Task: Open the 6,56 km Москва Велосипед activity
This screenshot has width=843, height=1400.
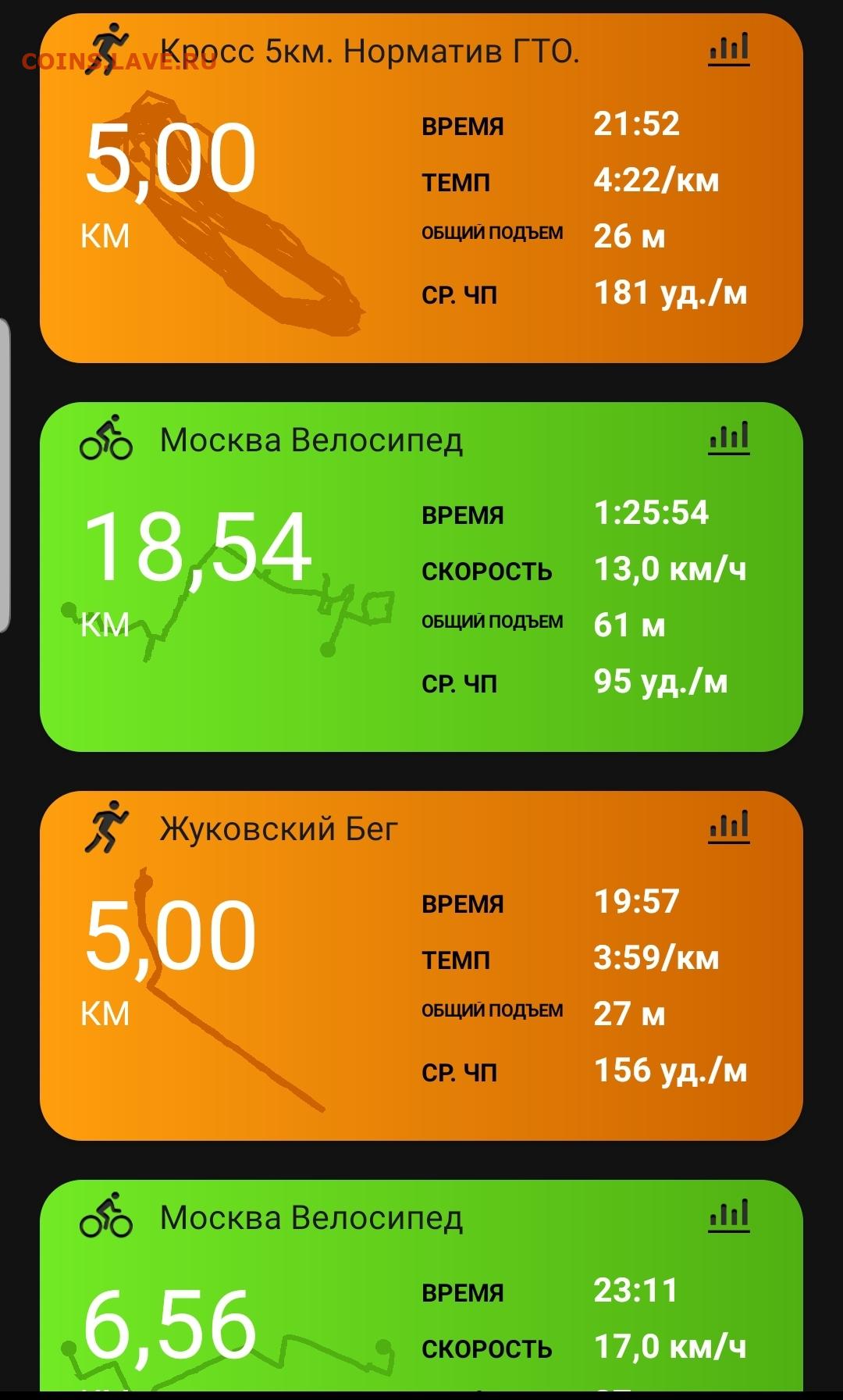Action: pyautogui.click(x=421, y=1285)
